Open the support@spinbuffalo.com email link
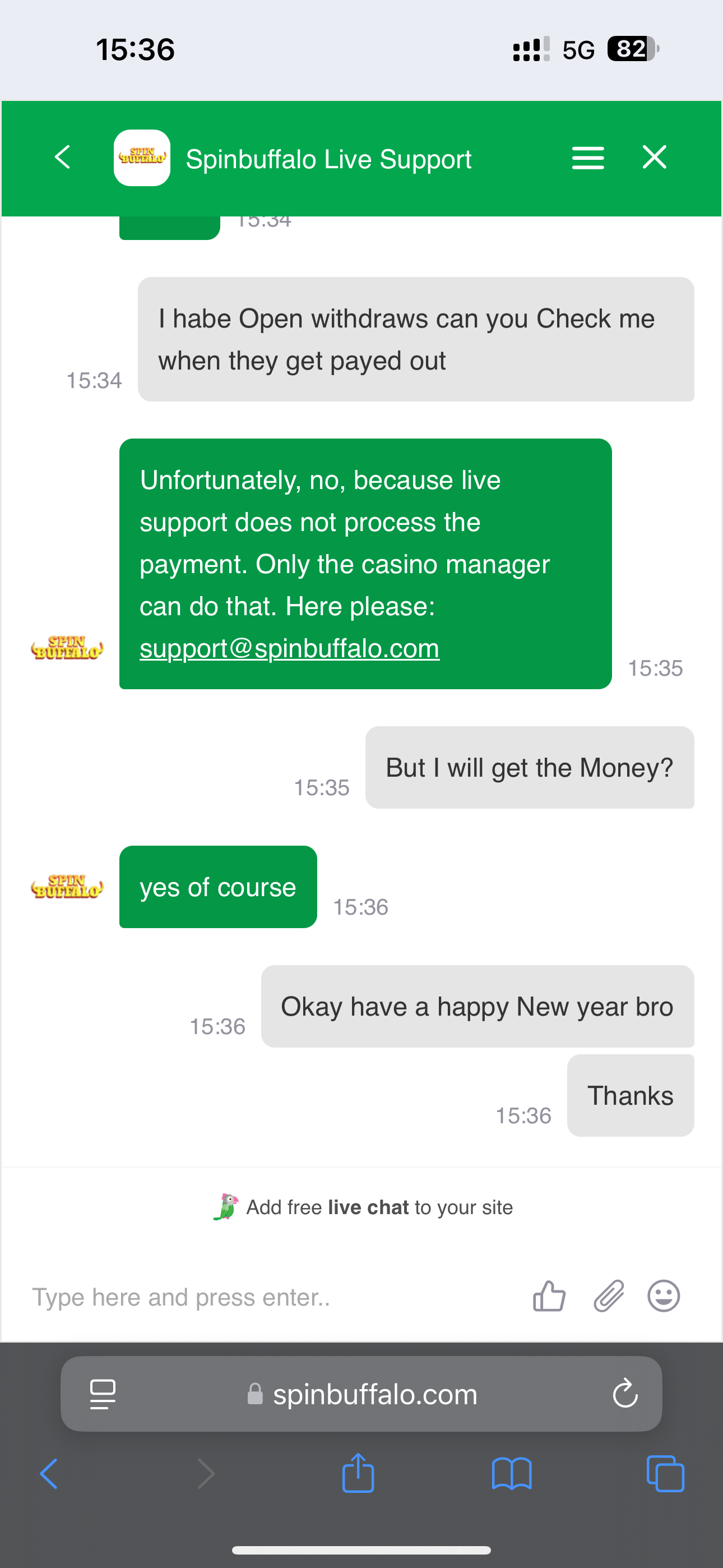The height and width of the screenshot is (1568, 723). coord(289,649)
